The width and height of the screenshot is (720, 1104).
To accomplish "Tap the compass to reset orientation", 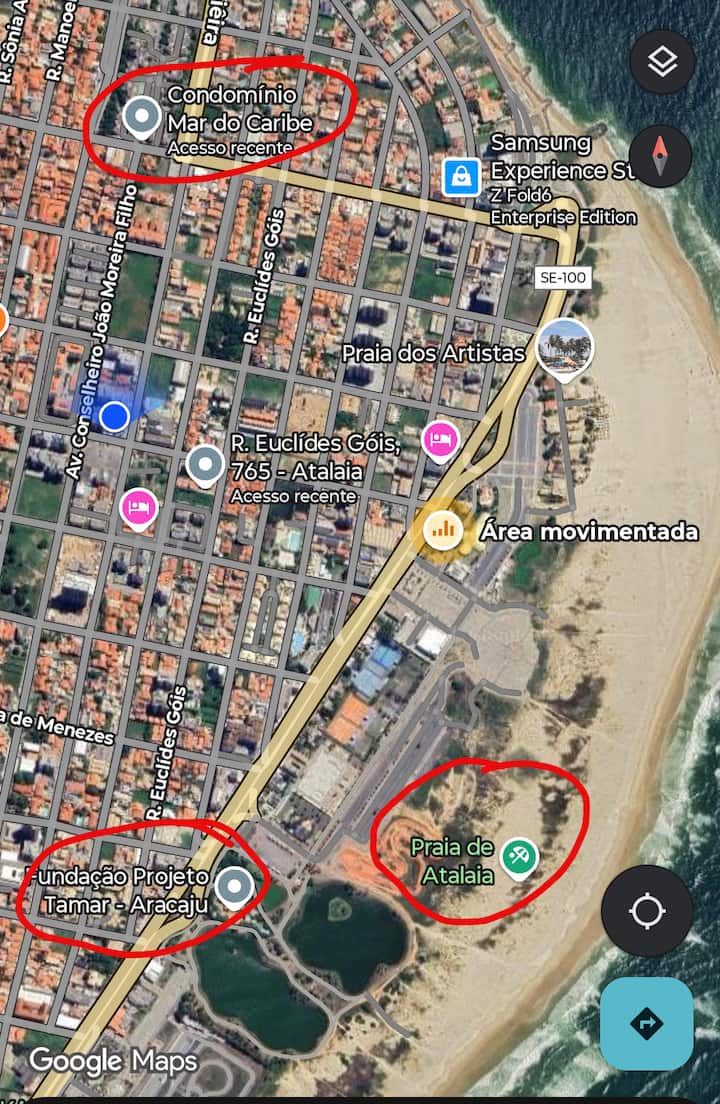I will click(x=660, y=156).
